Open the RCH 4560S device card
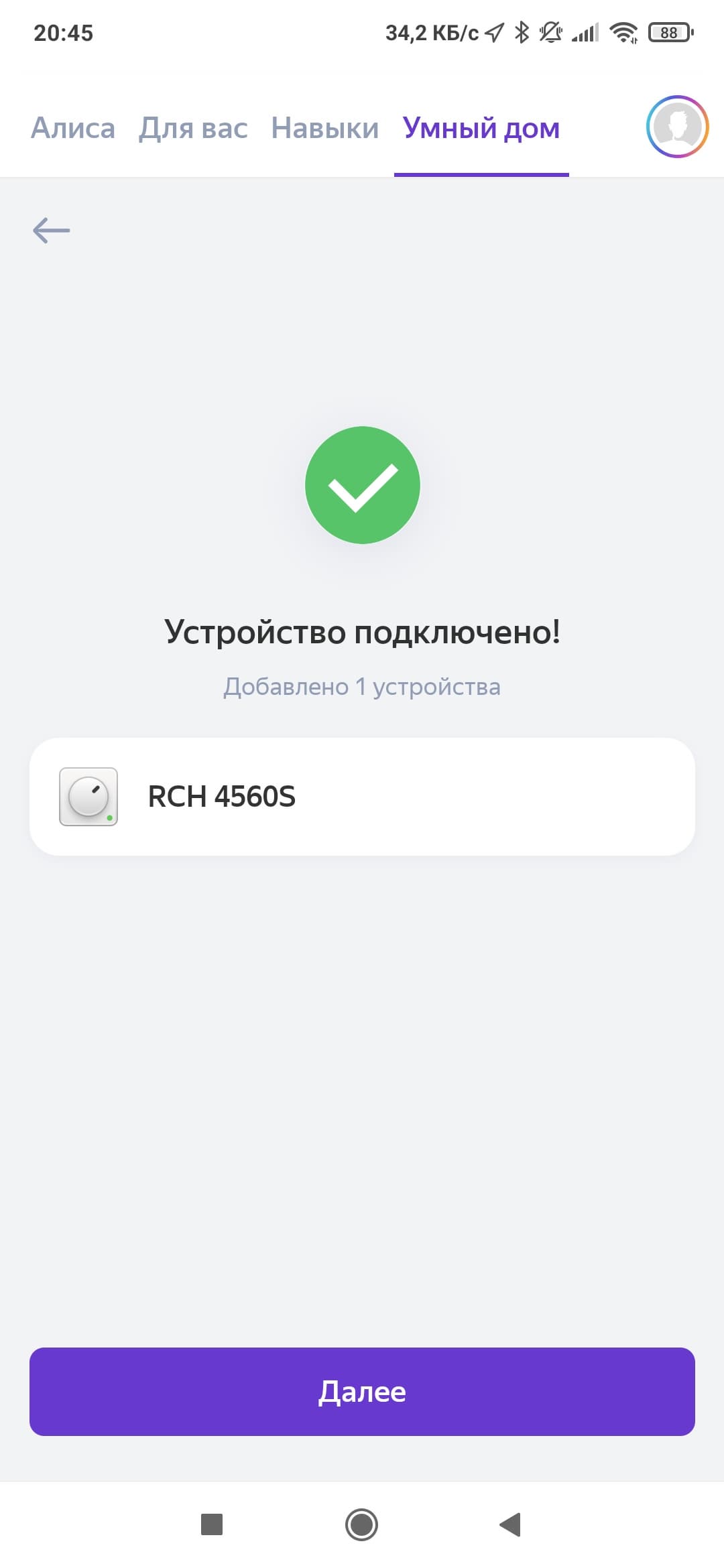Image resolution: width=724 pixels, height=1568 pixels. click(x=362, y=796)
